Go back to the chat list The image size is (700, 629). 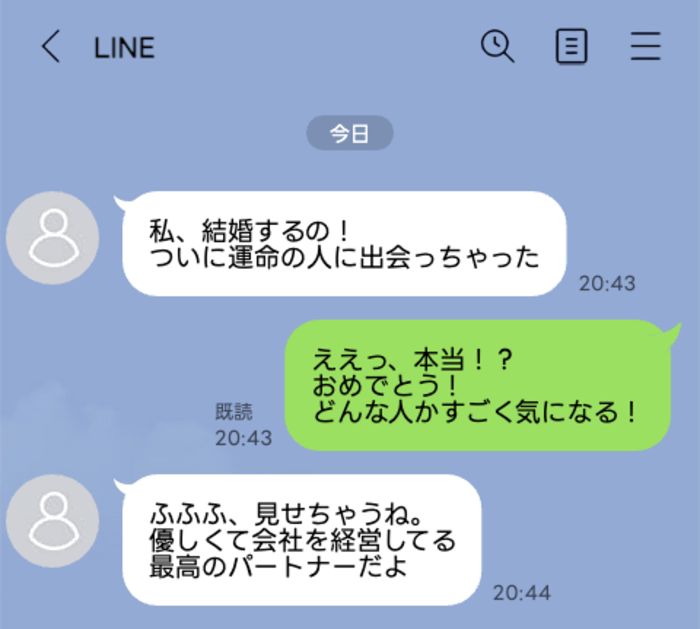click(50, 47)
